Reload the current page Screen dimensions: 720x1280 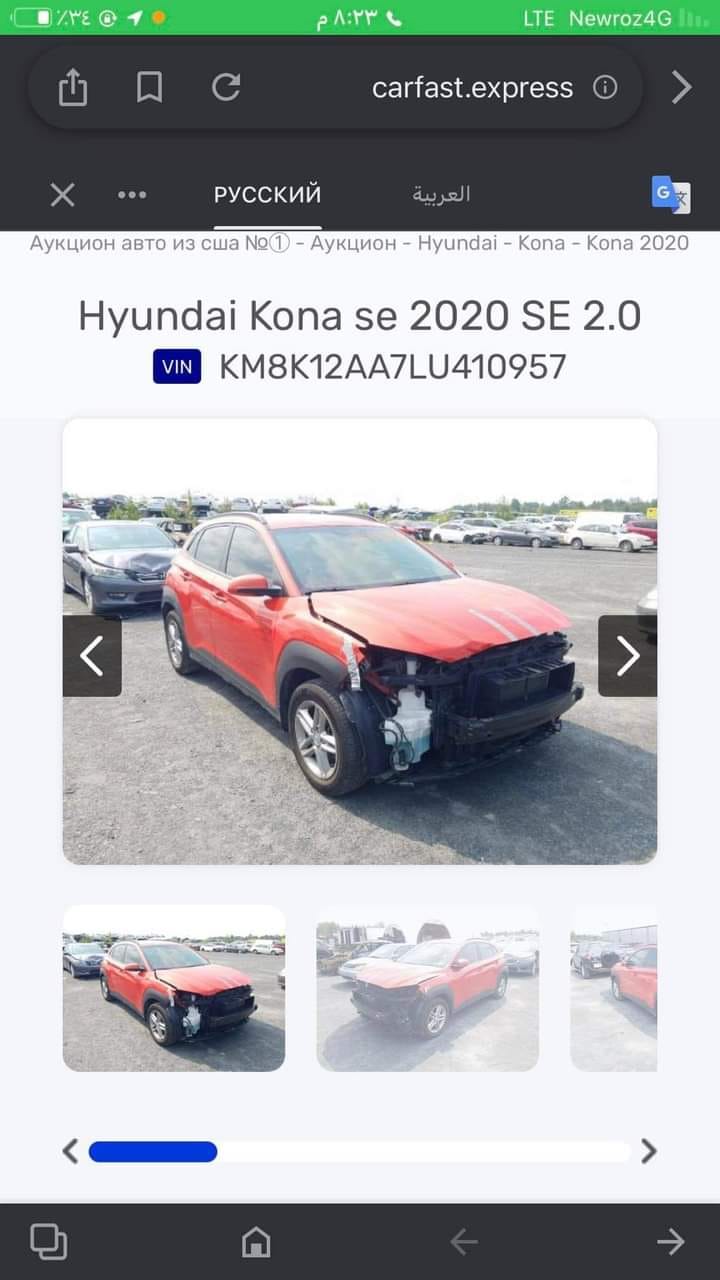coord(226,88)
